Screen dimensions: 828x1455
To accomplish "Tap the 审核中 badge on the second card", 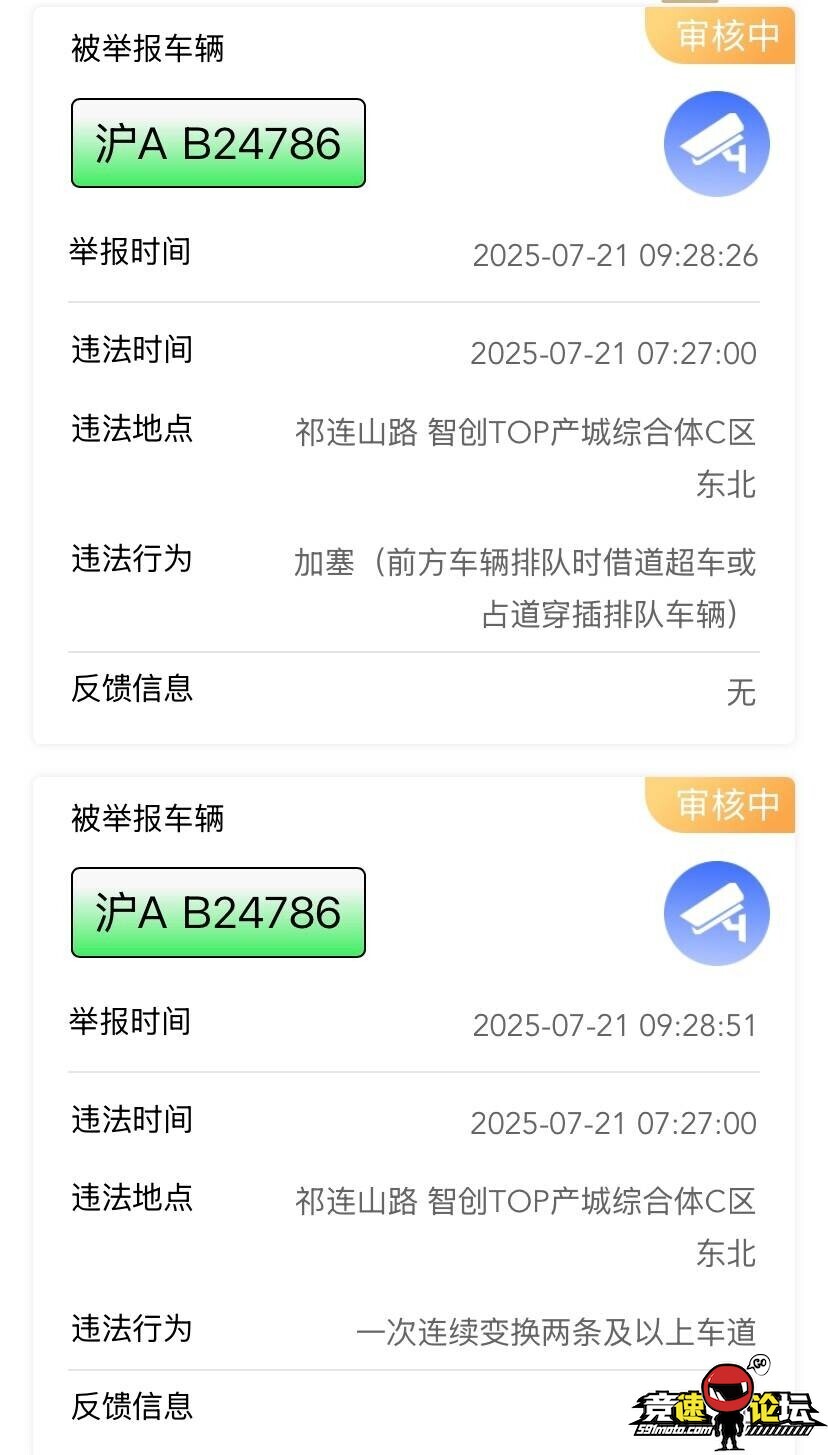I will tap(721, 806).
